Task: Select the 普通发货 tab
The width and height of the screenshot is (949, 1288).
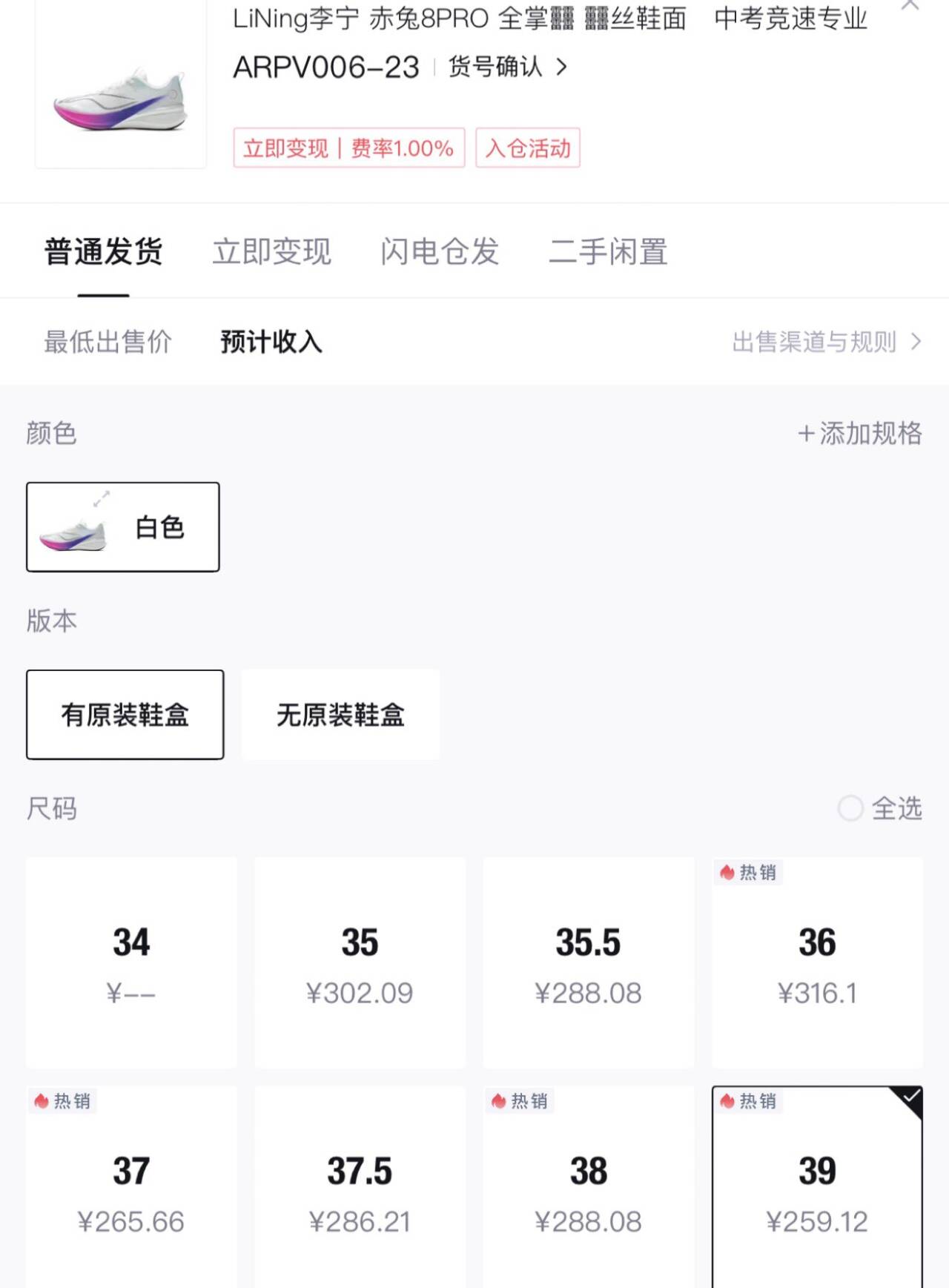Action: point(104,252)
